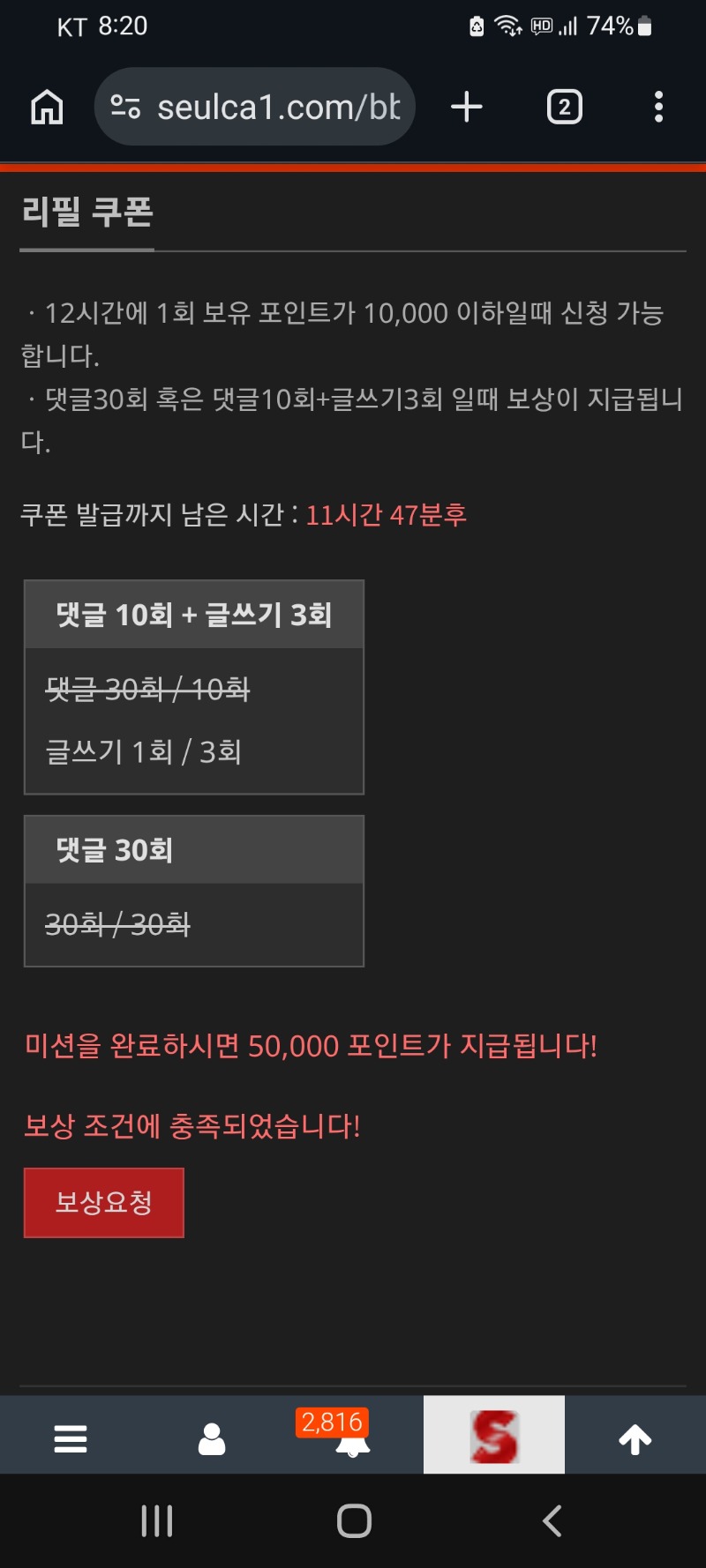Viewport: 706px width, 1568px height.
Task: Open a new browser tab
Action: tap(467, 108)
